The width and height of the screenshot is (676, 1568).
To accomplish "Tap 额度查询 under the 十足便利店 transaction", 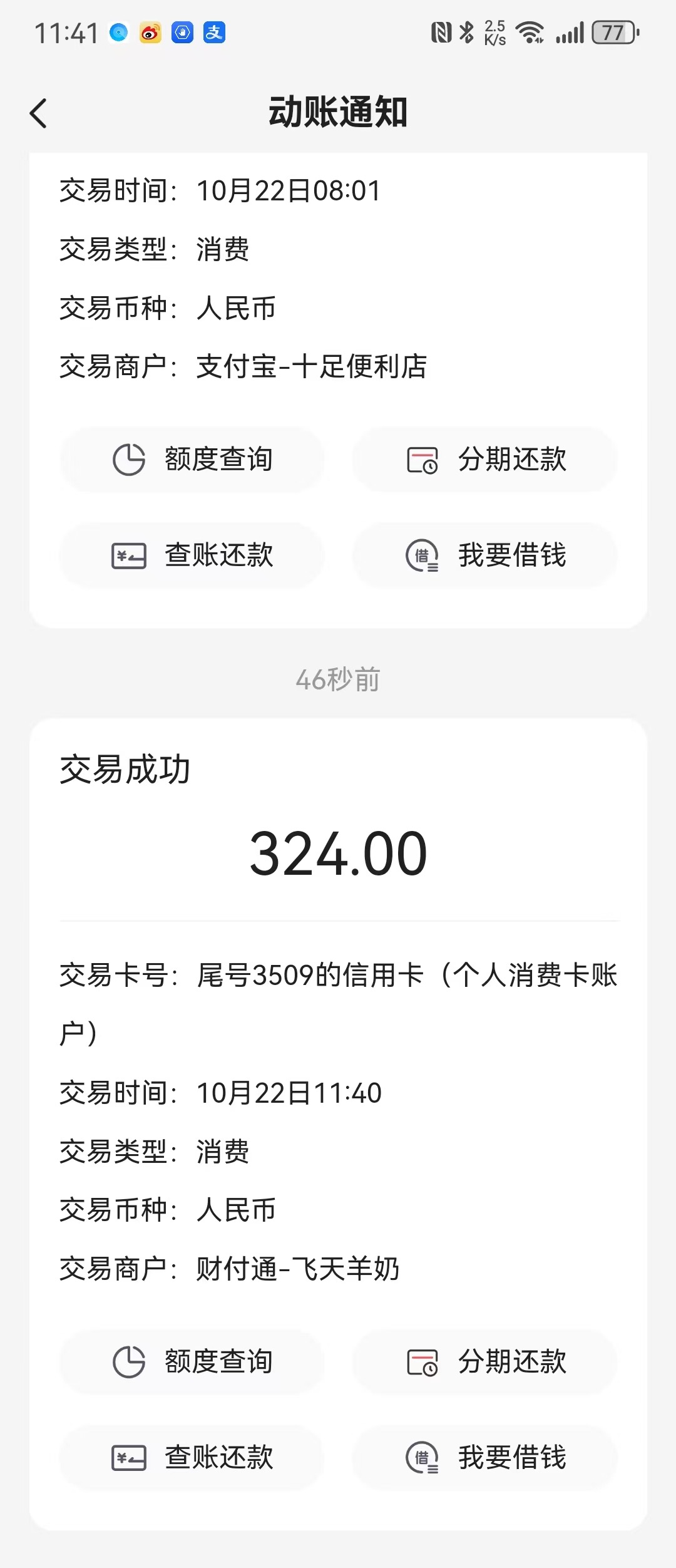I will coord(192,460).
